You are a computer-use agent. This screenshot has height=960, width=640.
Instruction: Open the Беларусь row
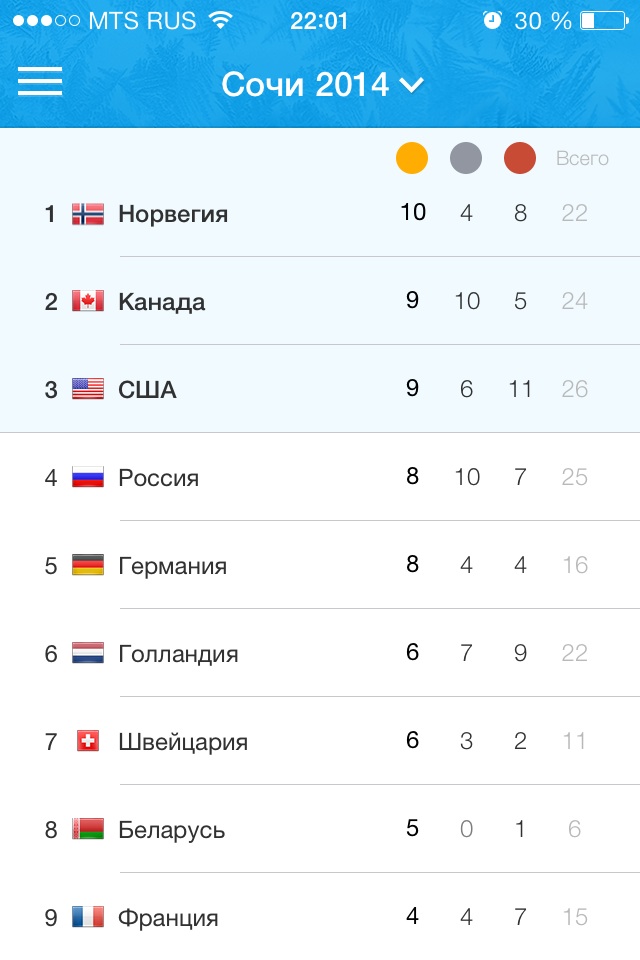pos(320,829)
